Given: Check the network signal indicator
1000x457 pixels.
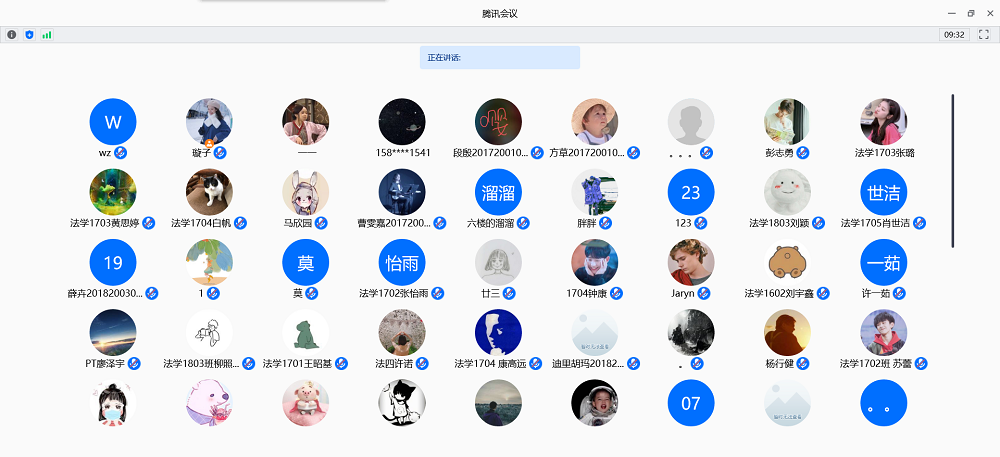Looking at the screenshot, I should [x=46, y=34].
